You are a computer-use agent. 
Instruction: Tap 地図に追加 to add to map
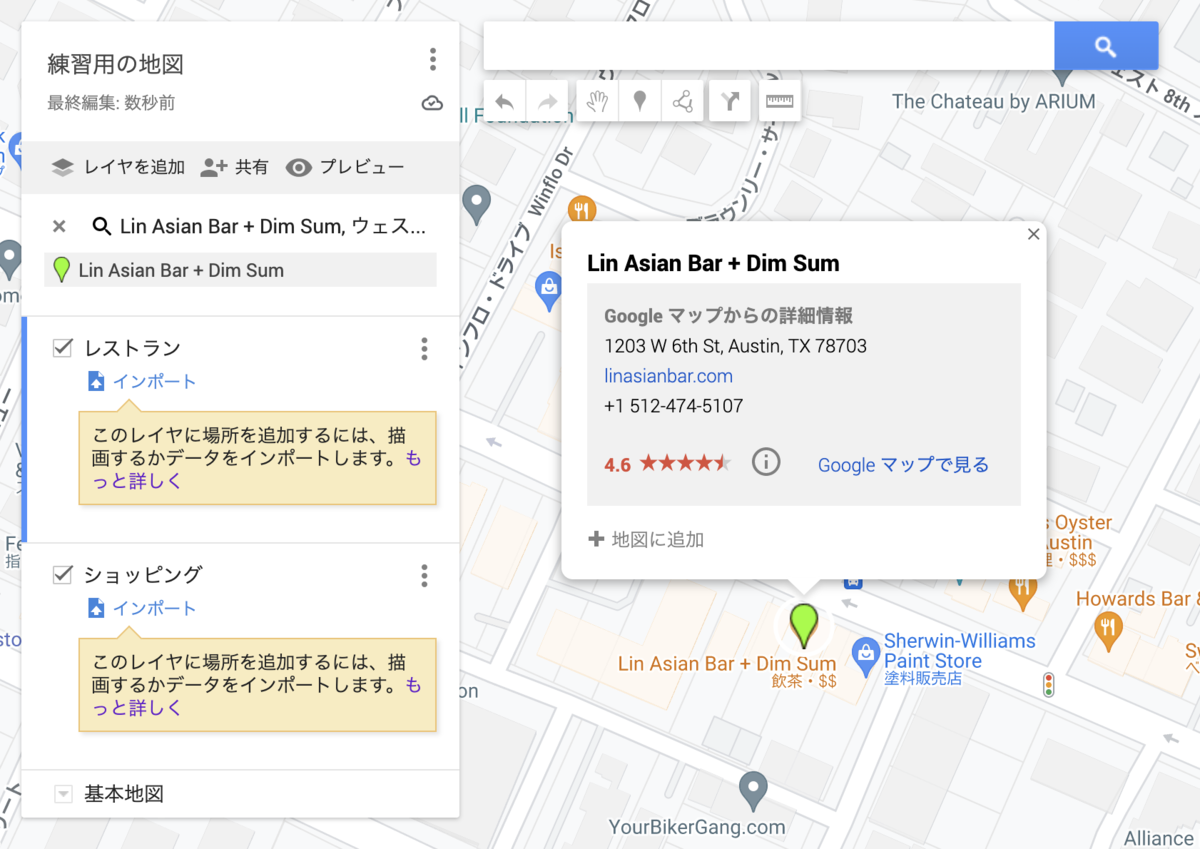tap(646, 539)
